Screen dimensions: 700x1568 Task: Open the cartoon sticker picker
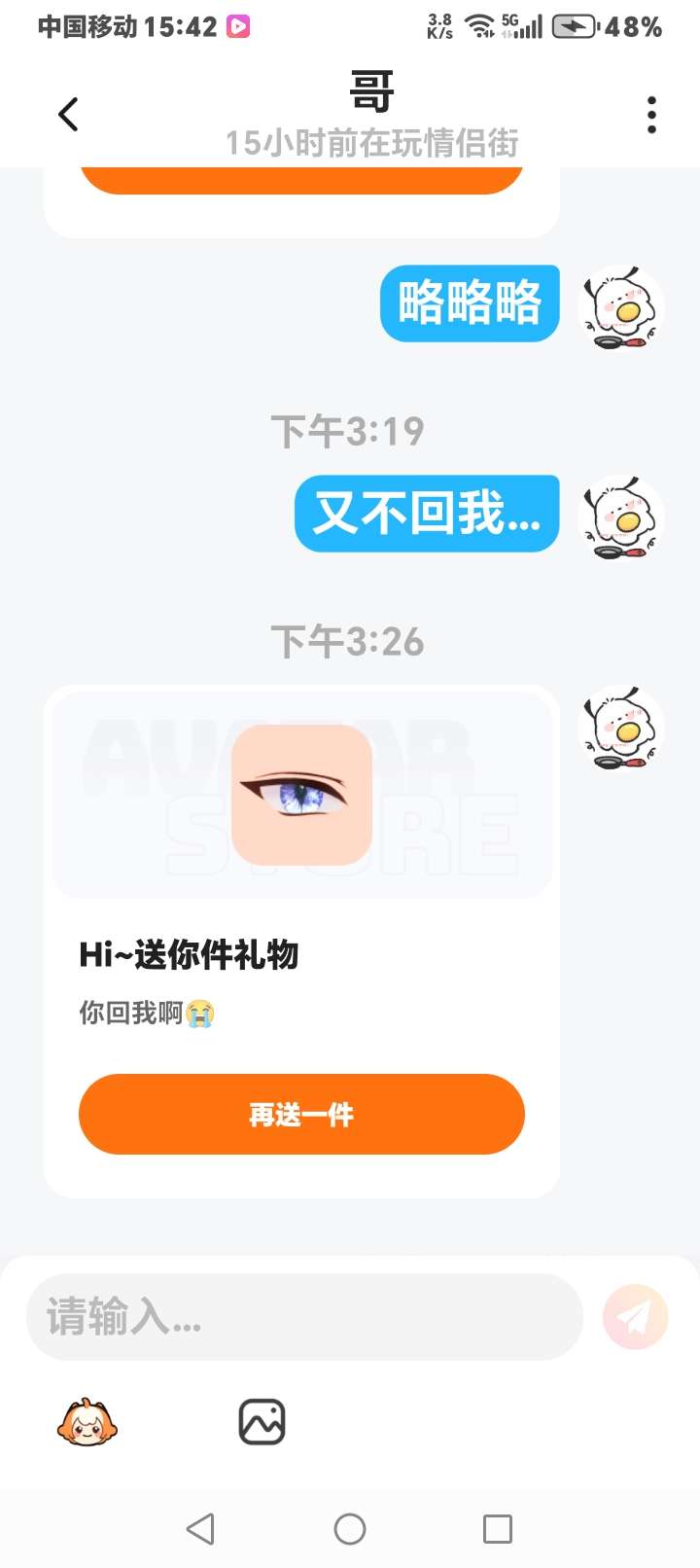click(87, 1423)
